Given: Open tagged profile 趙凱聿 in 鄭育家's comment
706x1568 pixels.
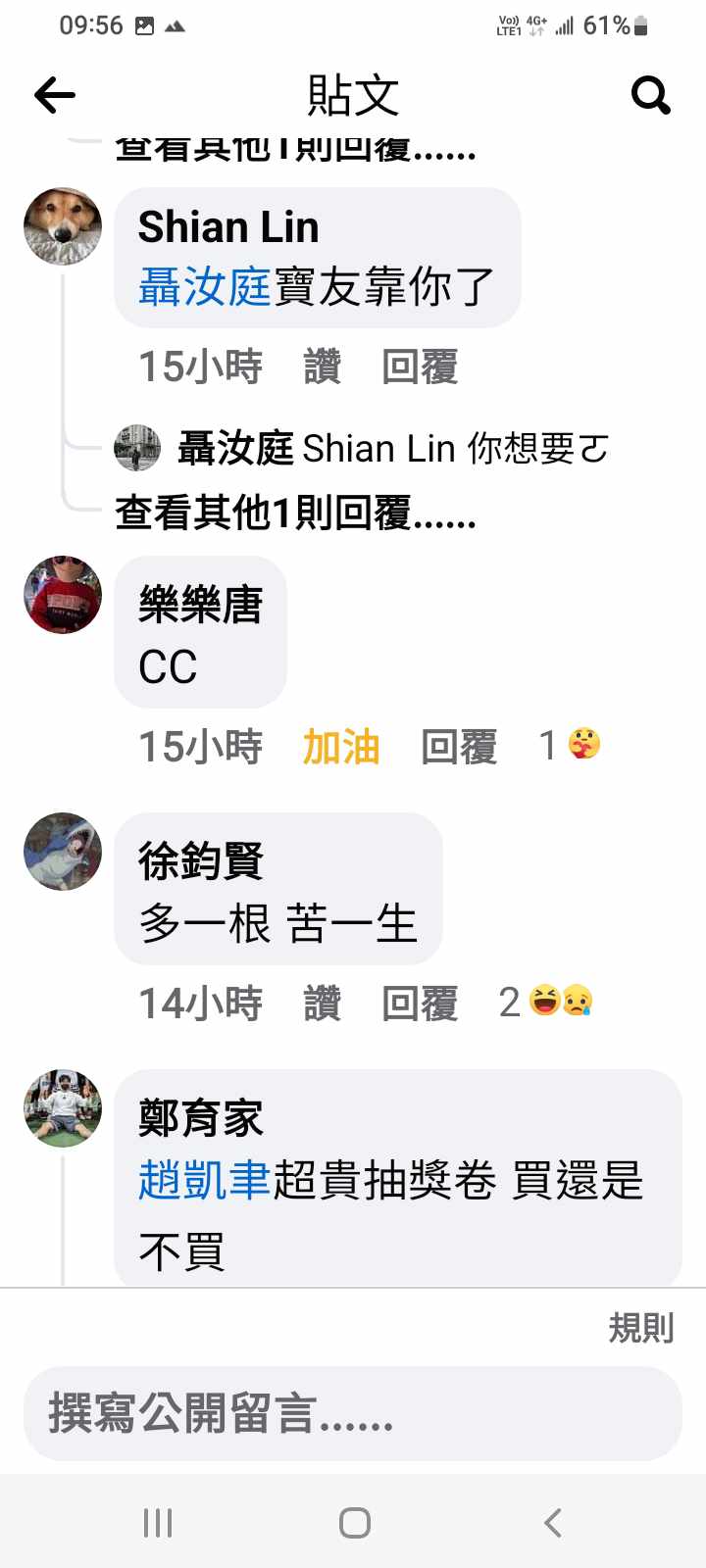Looking at the screenshot, I should [204, 1180].
